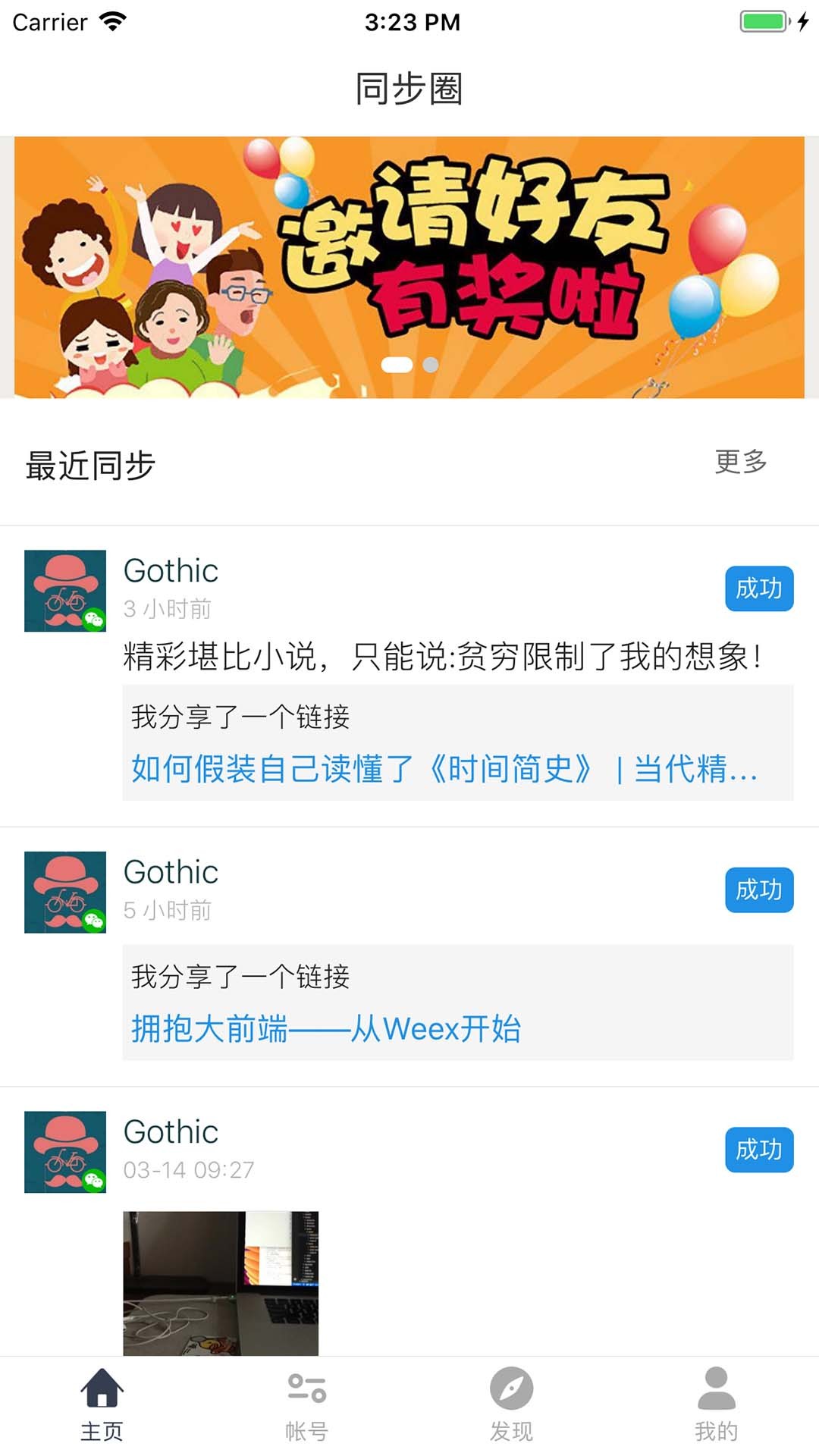Go to the 我的 tab
Screen dimensions: 819x1456
pos(716,1404)
